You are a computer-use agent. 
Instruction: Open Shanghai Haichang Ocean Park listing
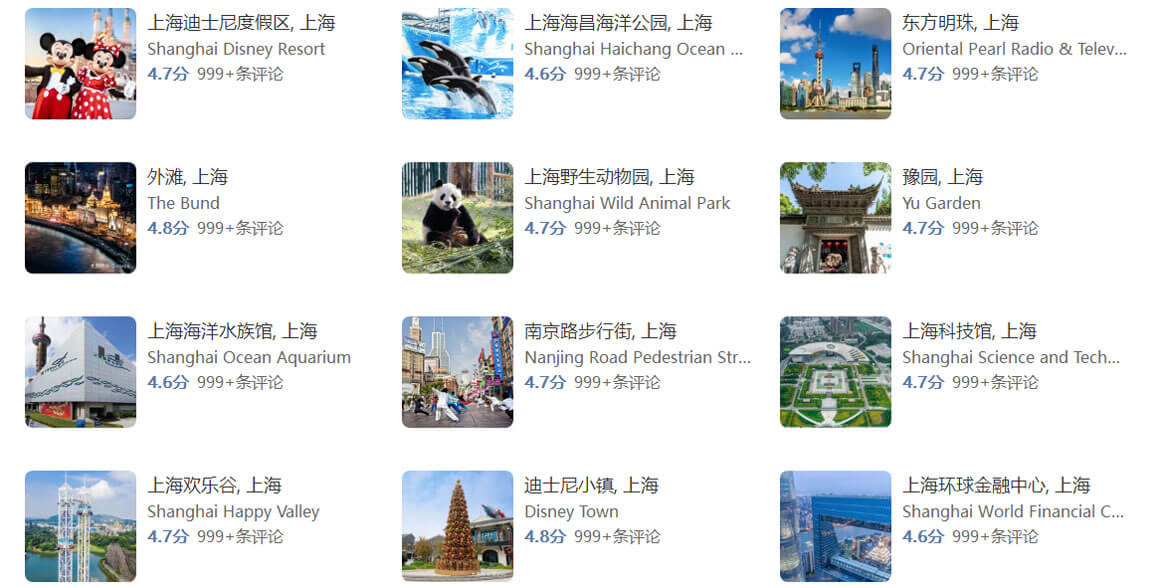click(x=618, y=23)
